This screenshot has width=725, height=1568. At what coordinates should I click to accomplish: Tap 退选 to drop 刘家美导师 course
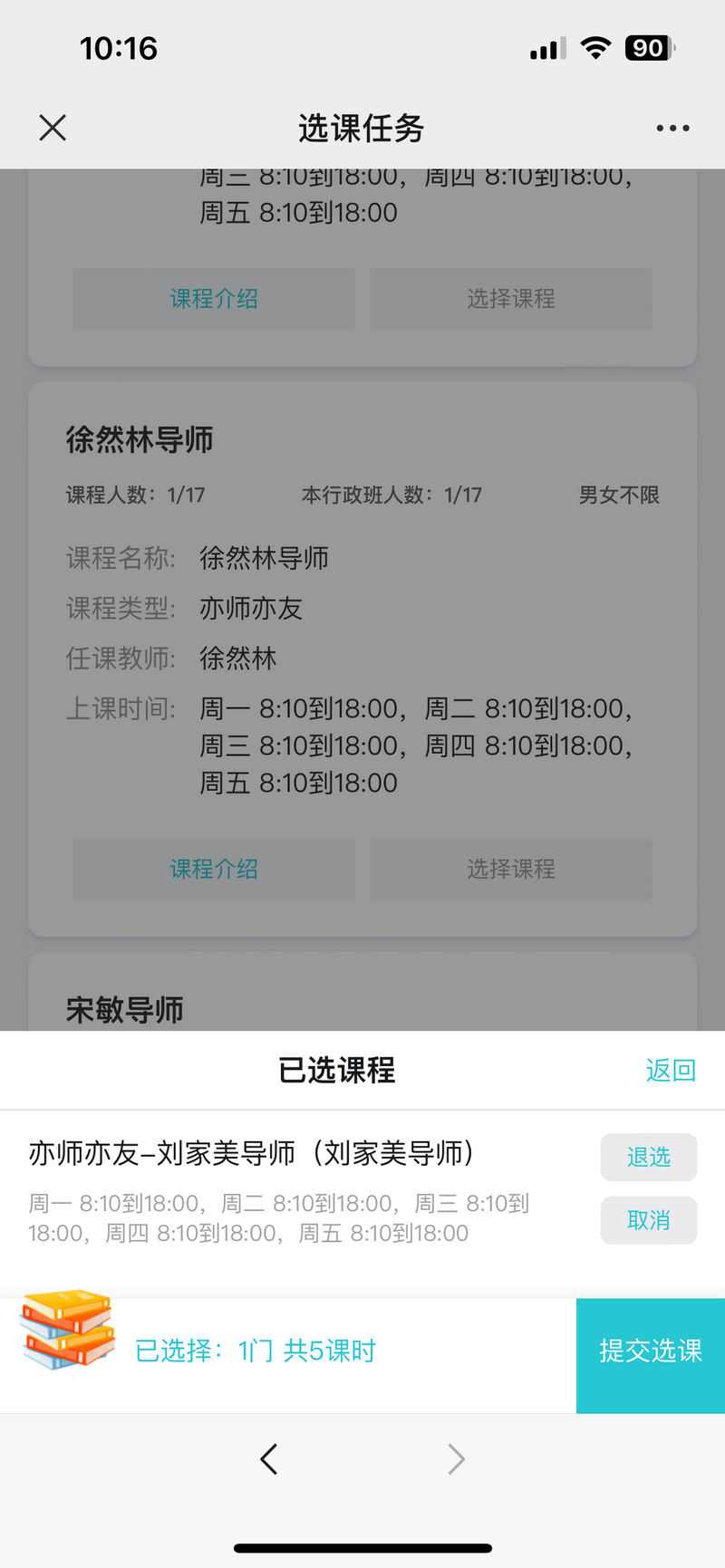tap(648, 1157)
